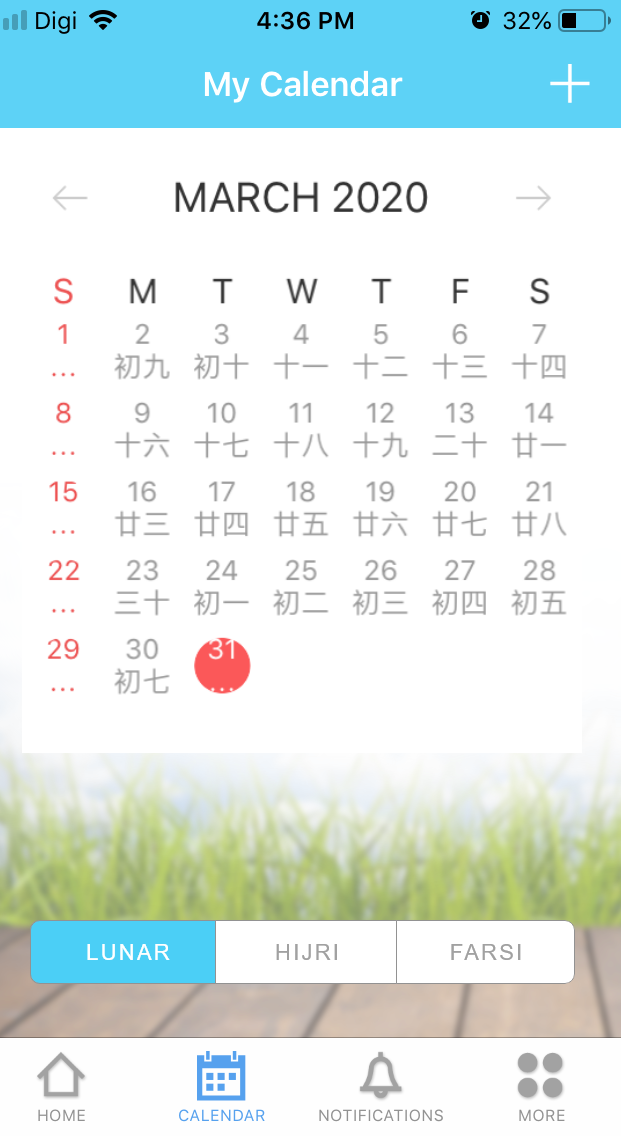Select March 27 on the calendar
The width and height of the screenshot is (621, 1140).
(460, 586)
